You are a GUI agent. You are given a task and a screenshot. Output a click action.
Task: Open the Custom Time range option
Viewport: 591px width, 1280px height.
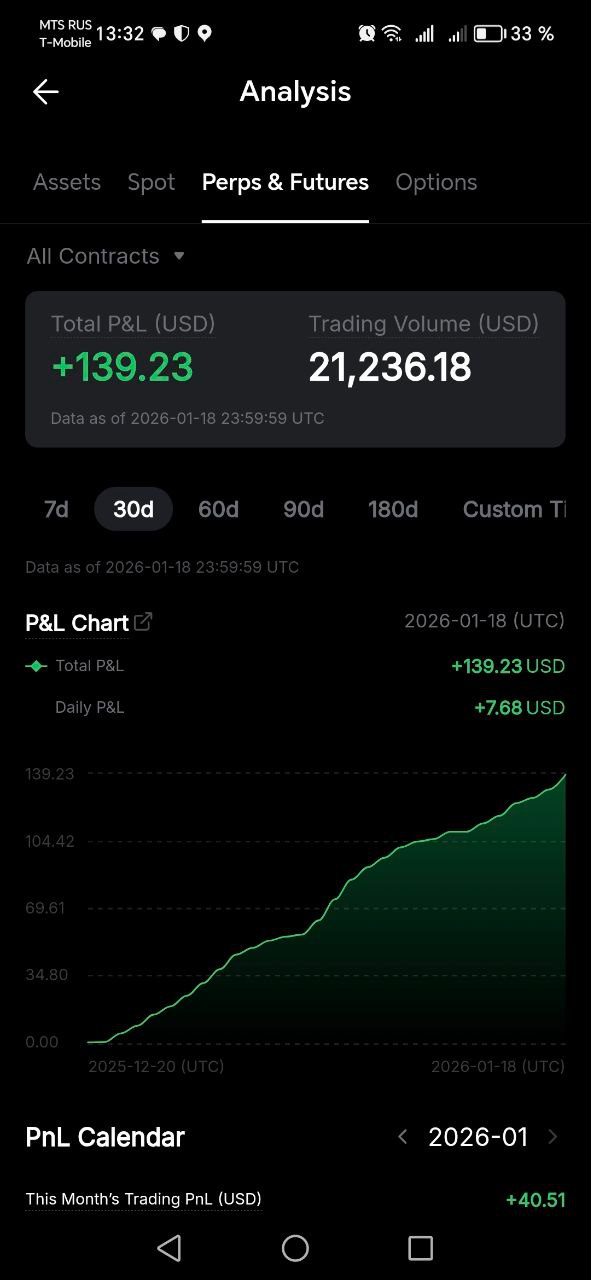[515, 509]
